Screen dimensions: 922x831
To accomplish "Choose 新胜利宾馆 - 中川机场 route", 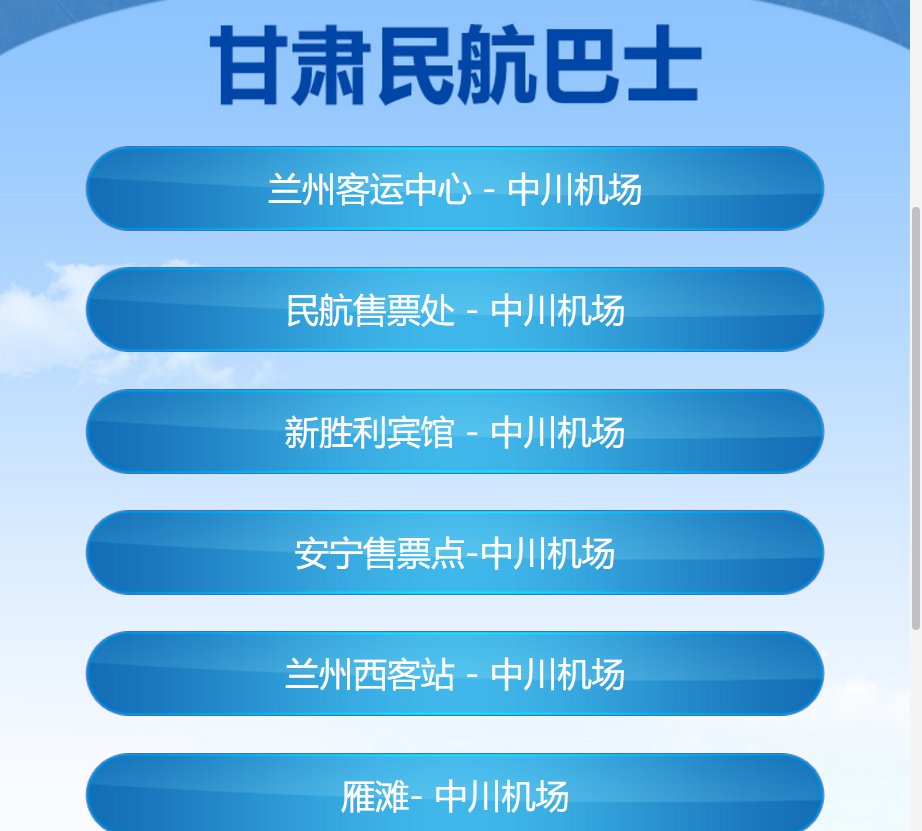I will point(455,432).
